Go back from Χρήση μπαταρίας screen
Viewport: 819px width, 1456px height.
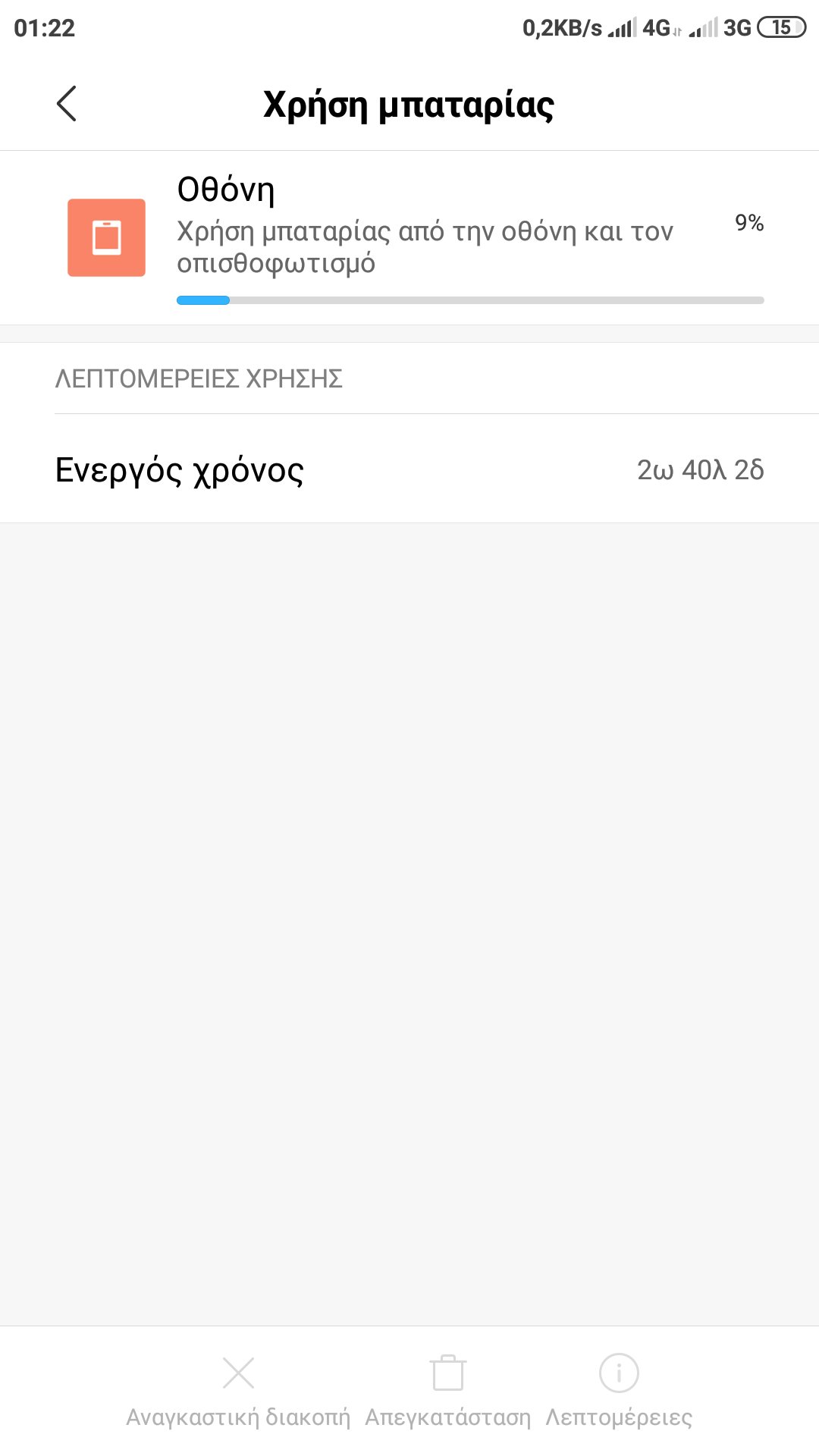click(67, 104)
